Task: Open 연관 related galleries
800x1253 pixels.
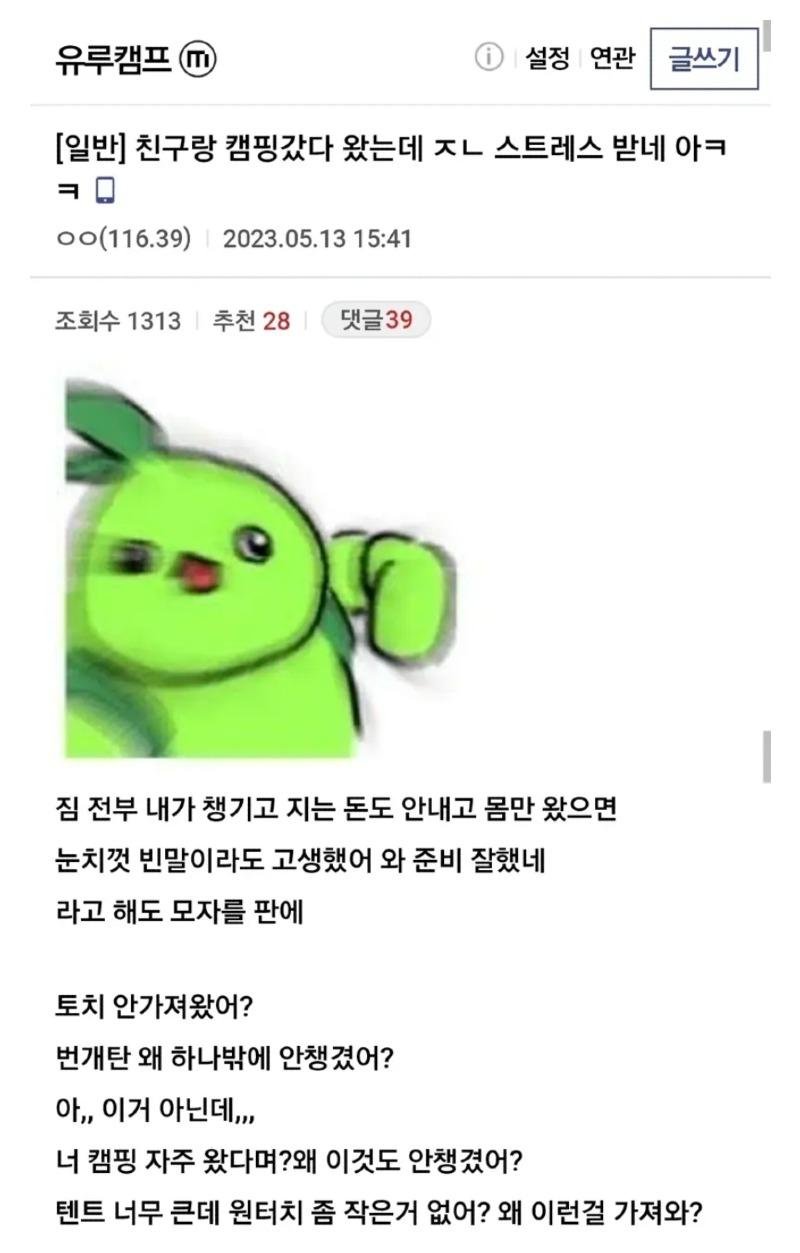Action: point(612,59)
